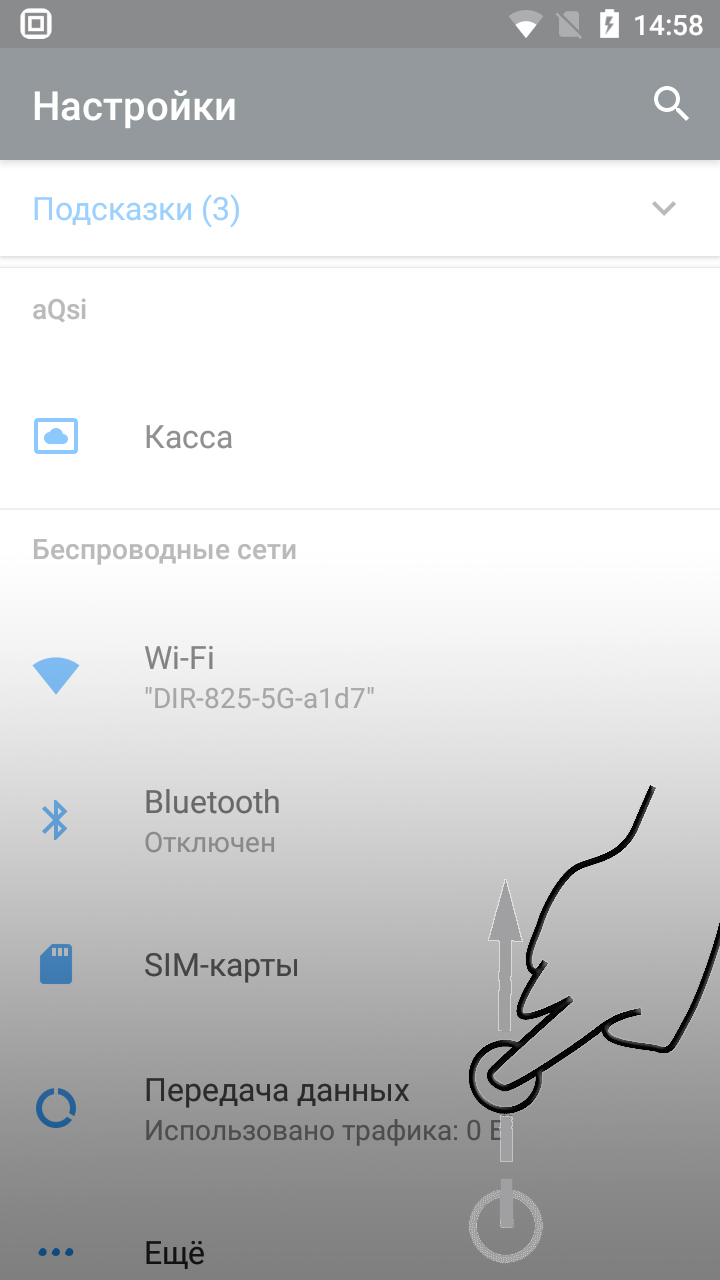Image resolution: width=720 pixels, height=1280 pixels.
Task: Open the Беспроводные сети section header
Action: (165, 549)
